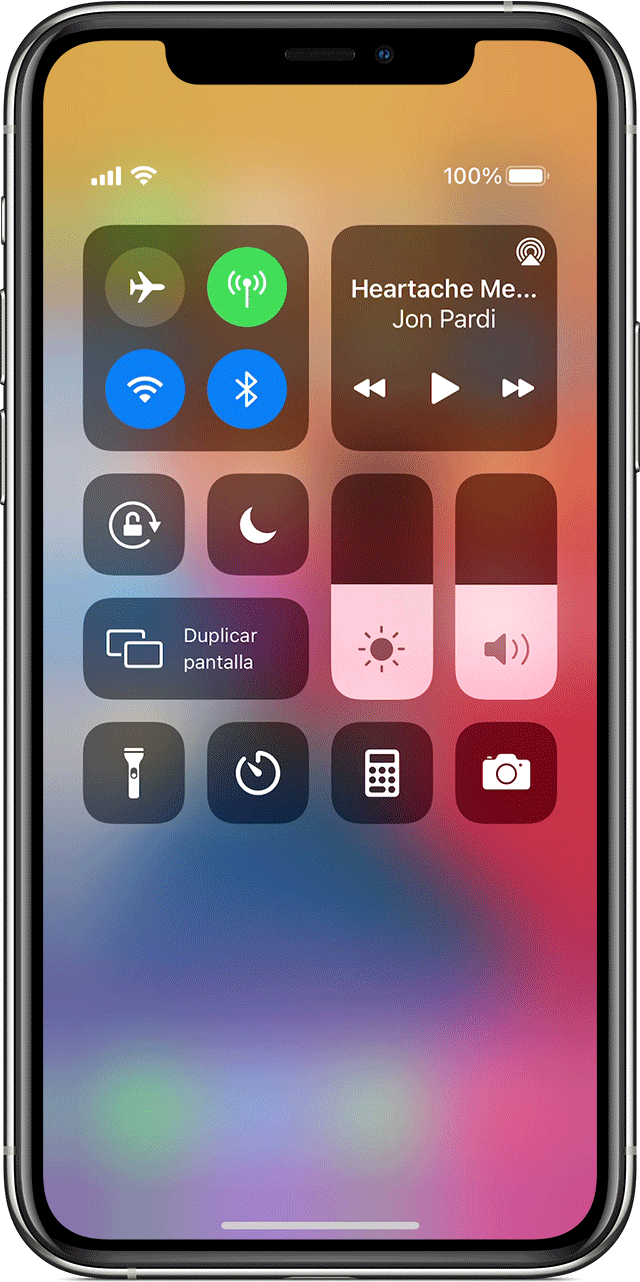
Task: Play Heartache Medication by Jon Pardi
Action: (x=444, y=388)
